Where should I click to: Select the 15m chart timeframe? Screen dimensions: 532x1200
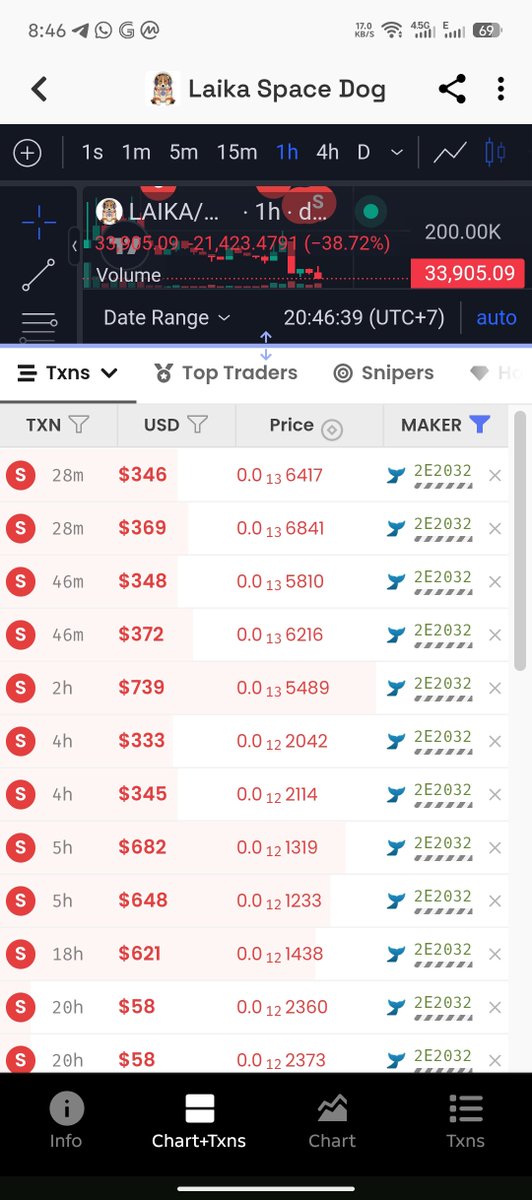pos(237,152)
